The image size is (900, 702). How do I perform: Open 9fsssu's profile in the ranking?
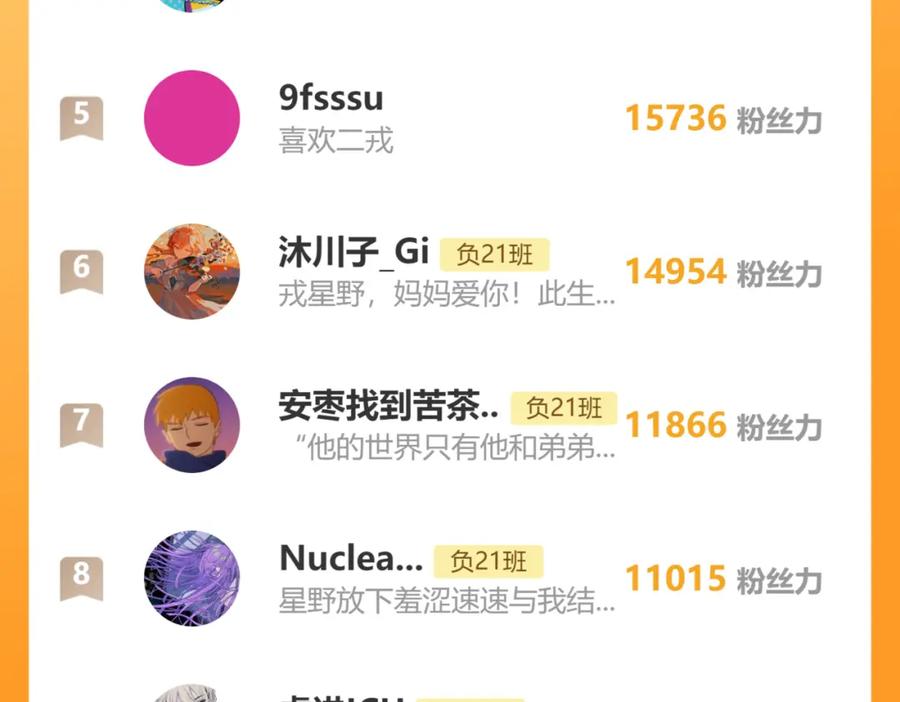tap(331, 99)
